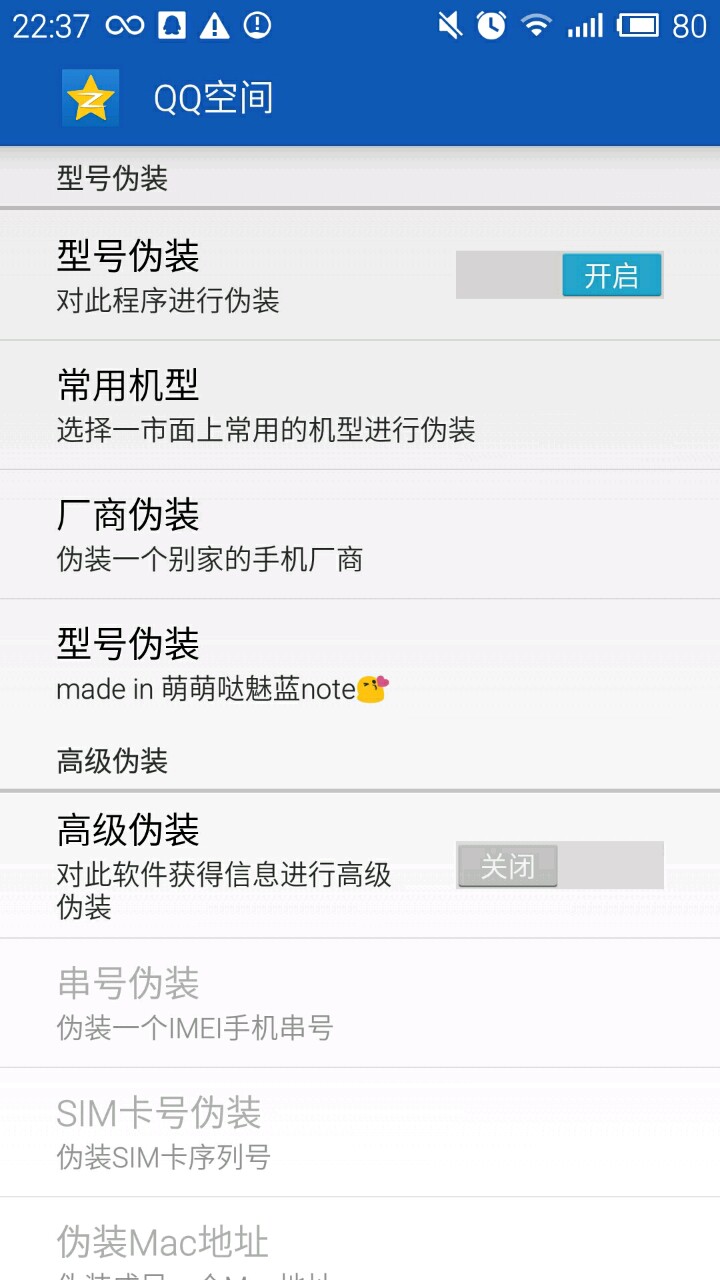Open the 常用机型 setting

[x=360, y=405]
